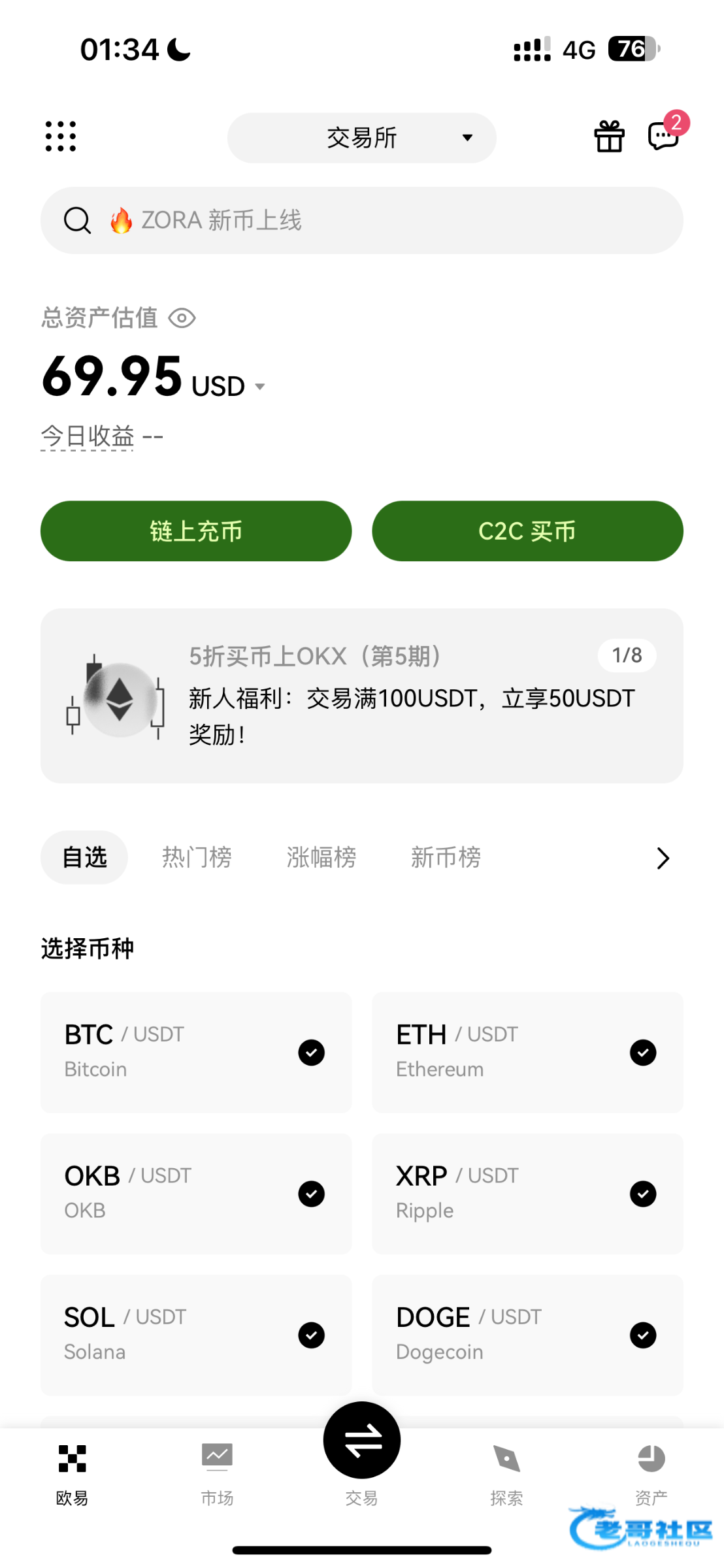Uncheck the ETH / USDT pair
Screen dimensions: 724x1568
[643, 1052]
